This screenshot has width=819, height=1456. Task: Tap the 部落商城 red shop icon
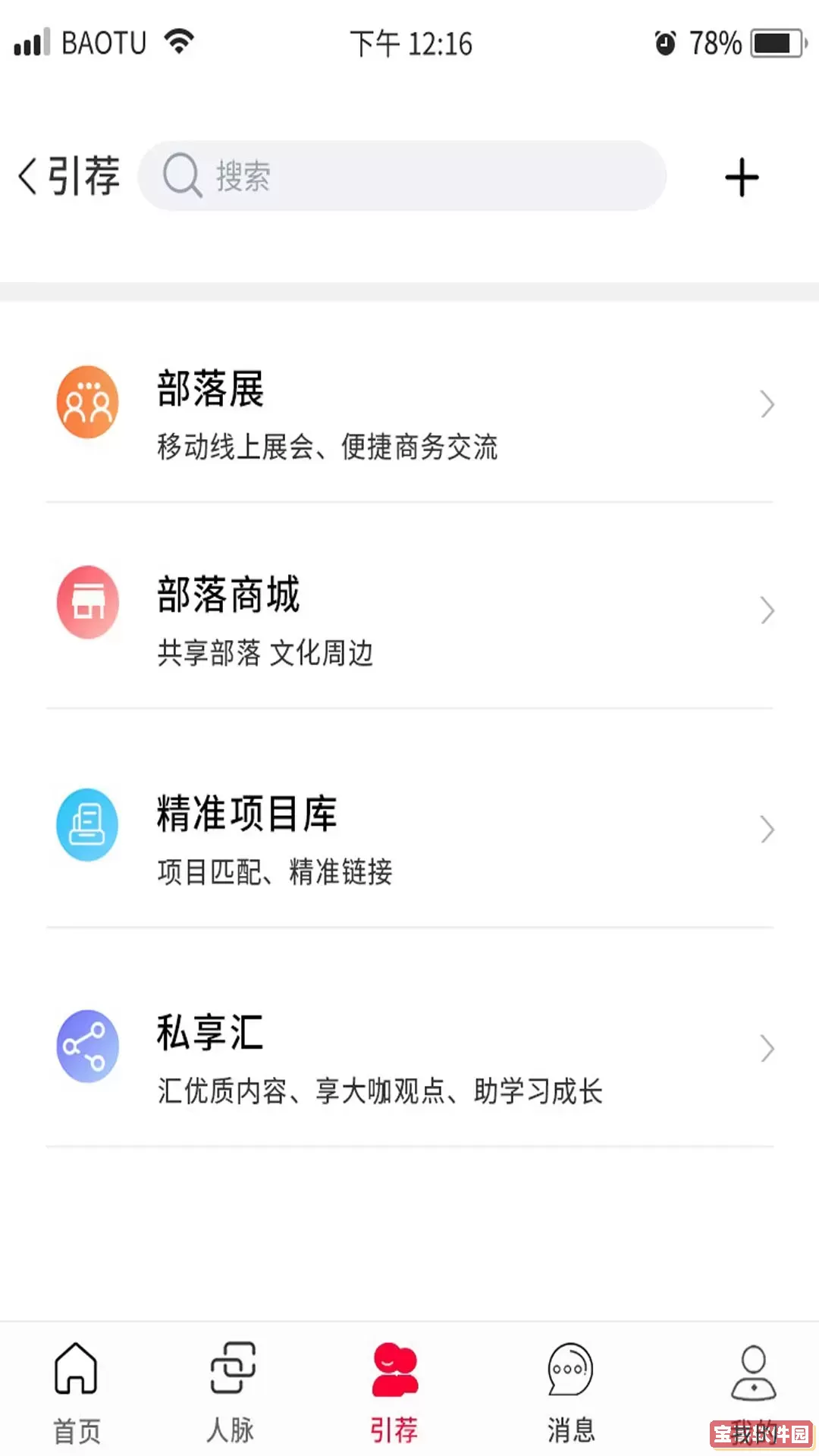(x=87, y=602)
